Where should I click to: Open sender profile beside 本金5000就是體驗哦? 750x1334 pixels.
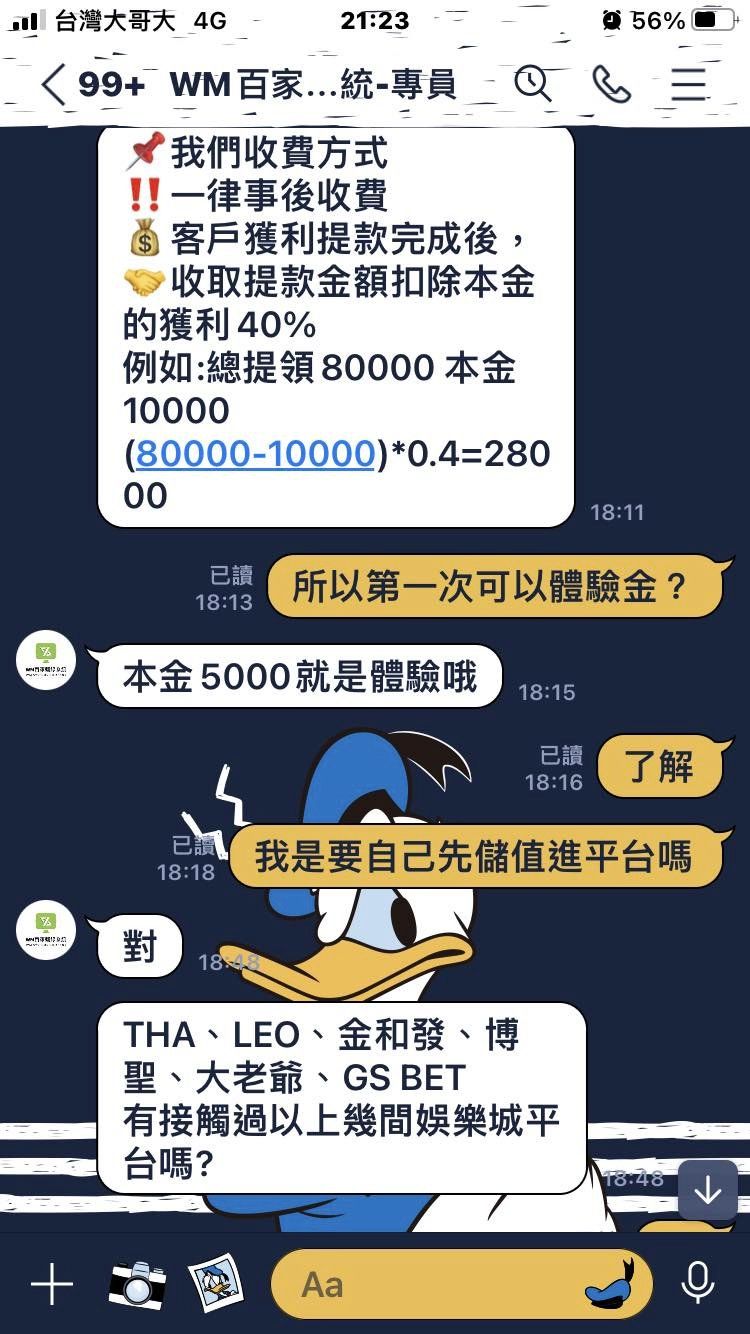coord(46,661)
